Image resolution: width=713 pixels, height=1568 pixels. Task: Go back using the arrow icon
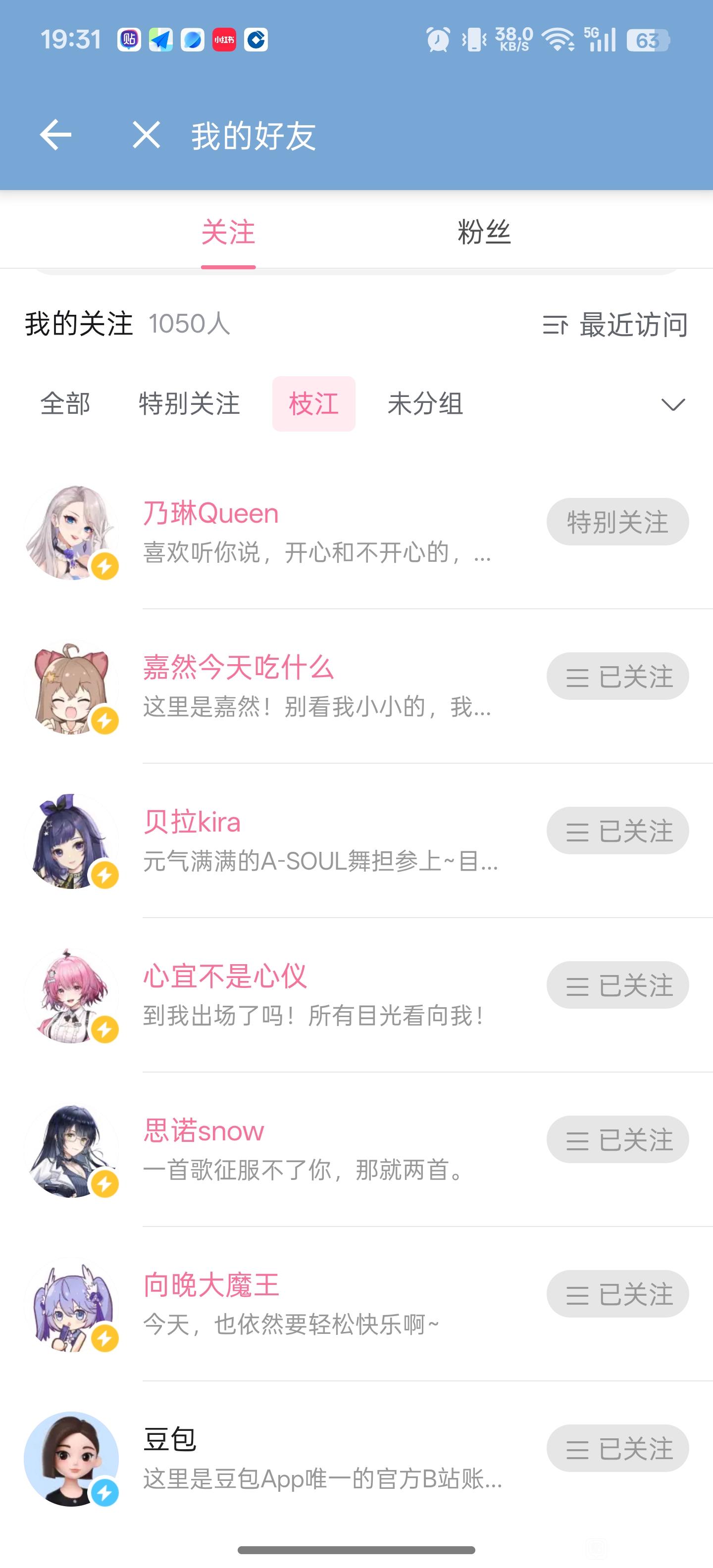click(55, 135)
